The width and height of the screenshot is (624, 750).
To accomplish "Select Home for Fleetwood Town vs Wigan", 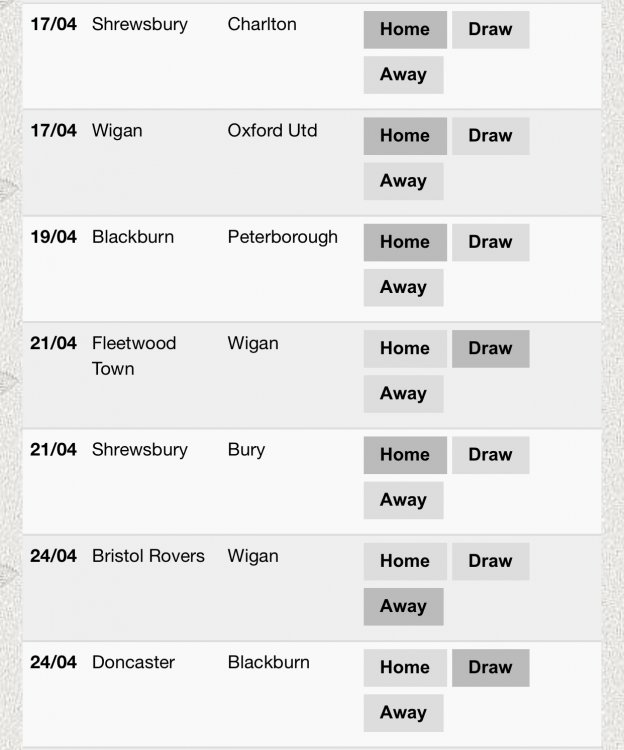I will click(x=404, y=349).
